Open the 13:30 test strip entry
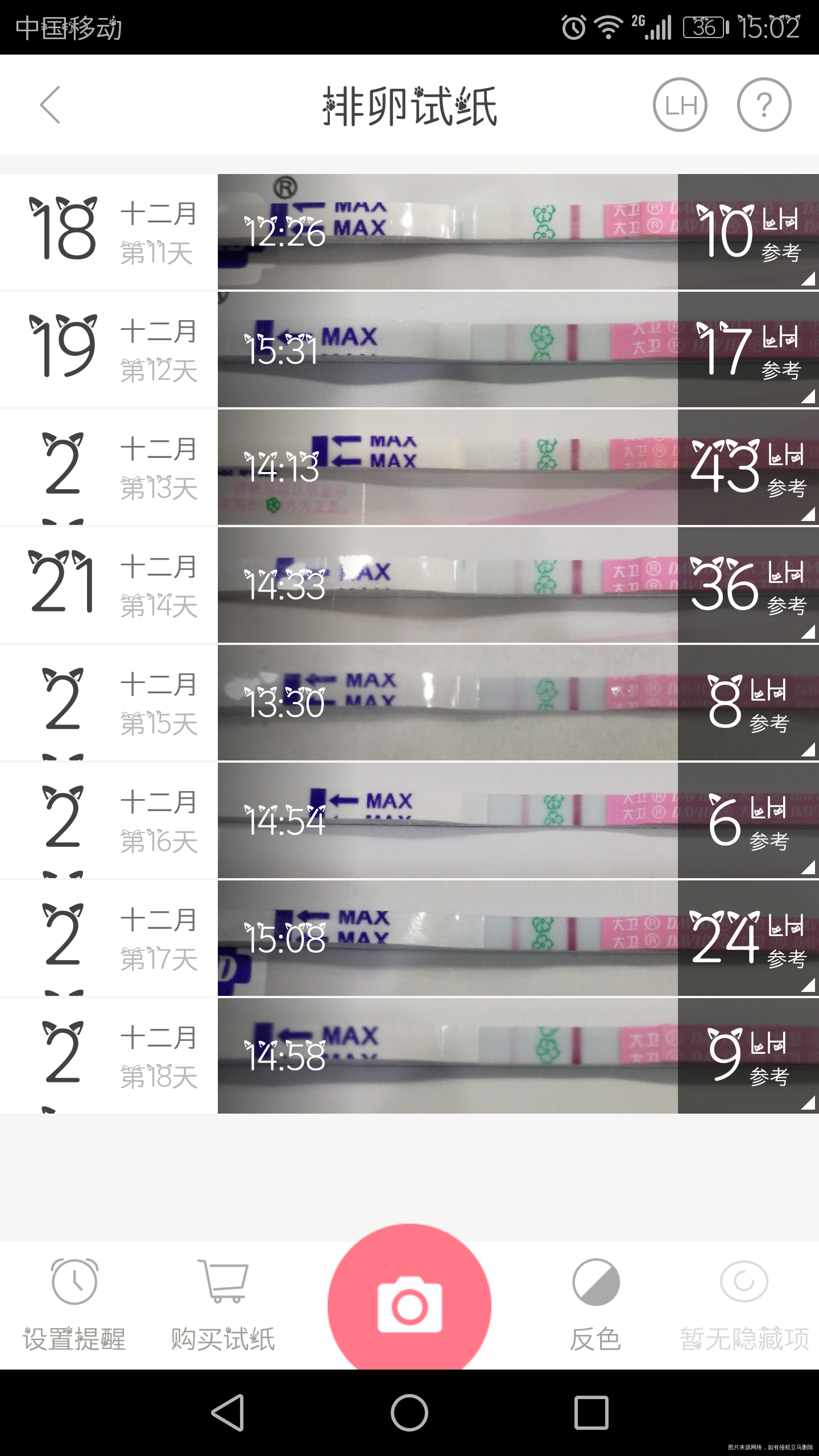Viewport: 819px width, 1456px height. (x=447, y=703)
